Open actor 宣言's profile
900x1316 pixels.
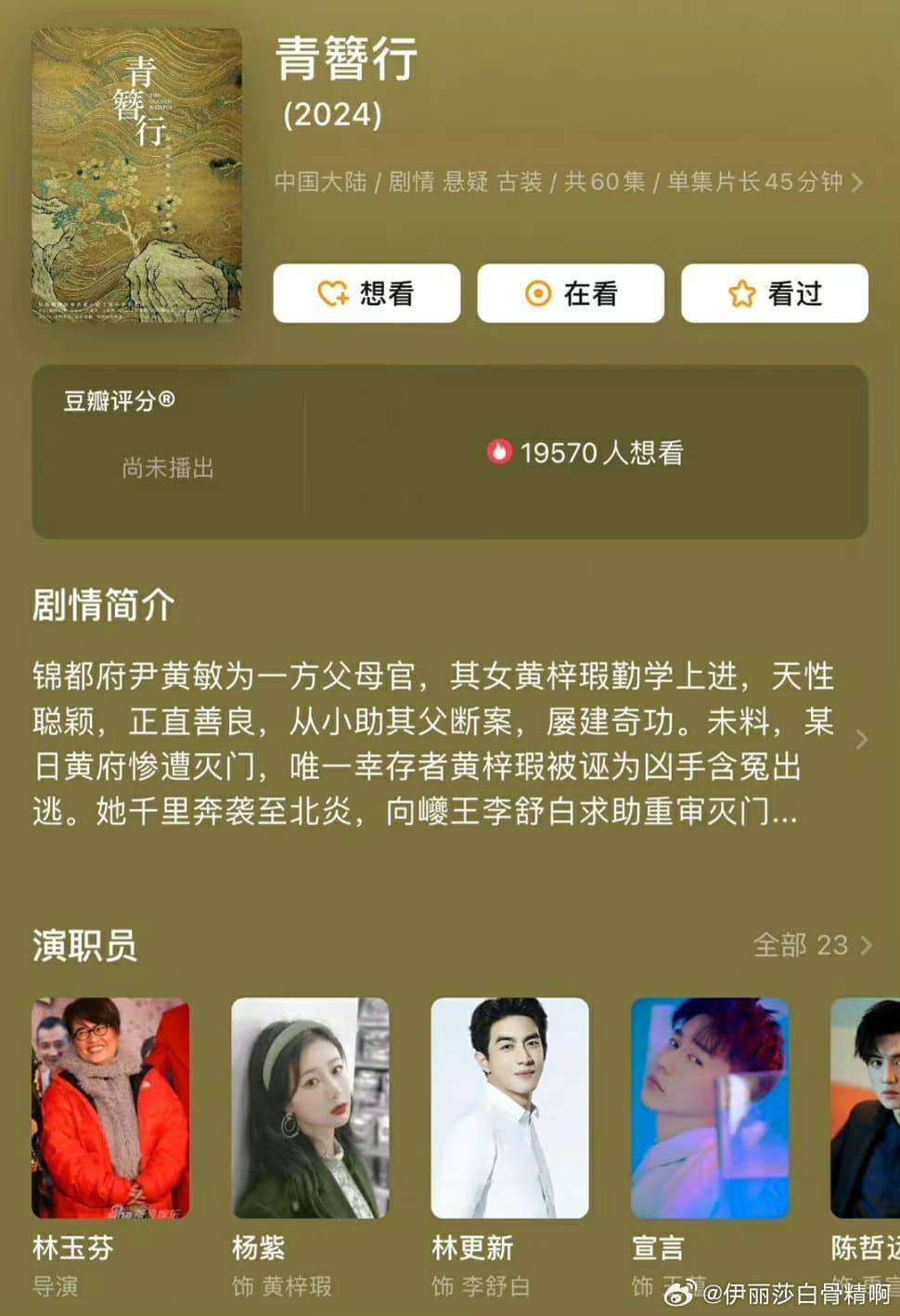[710, 1108]
